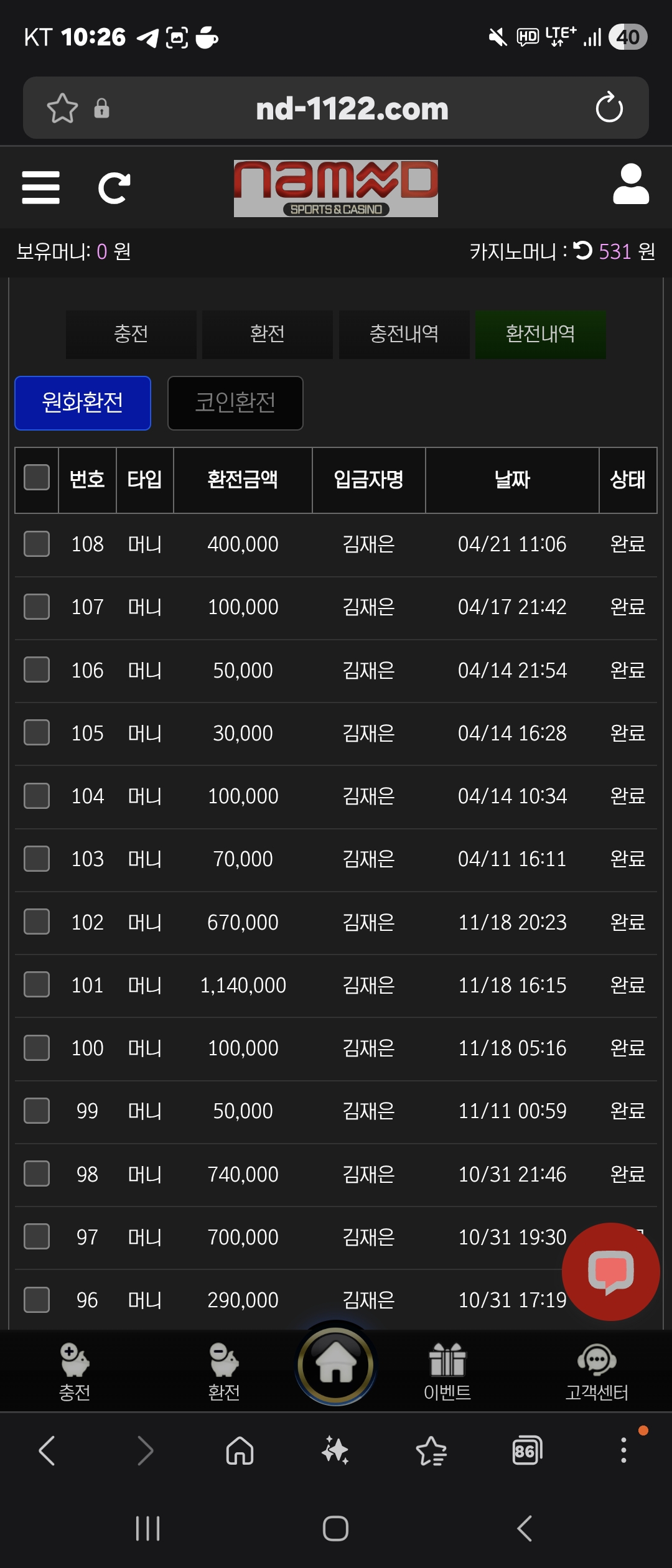Screen dimensions: 672x1568
Task: Open 이벤트 in the bottom bar
Action: [x=447, y=1371]
